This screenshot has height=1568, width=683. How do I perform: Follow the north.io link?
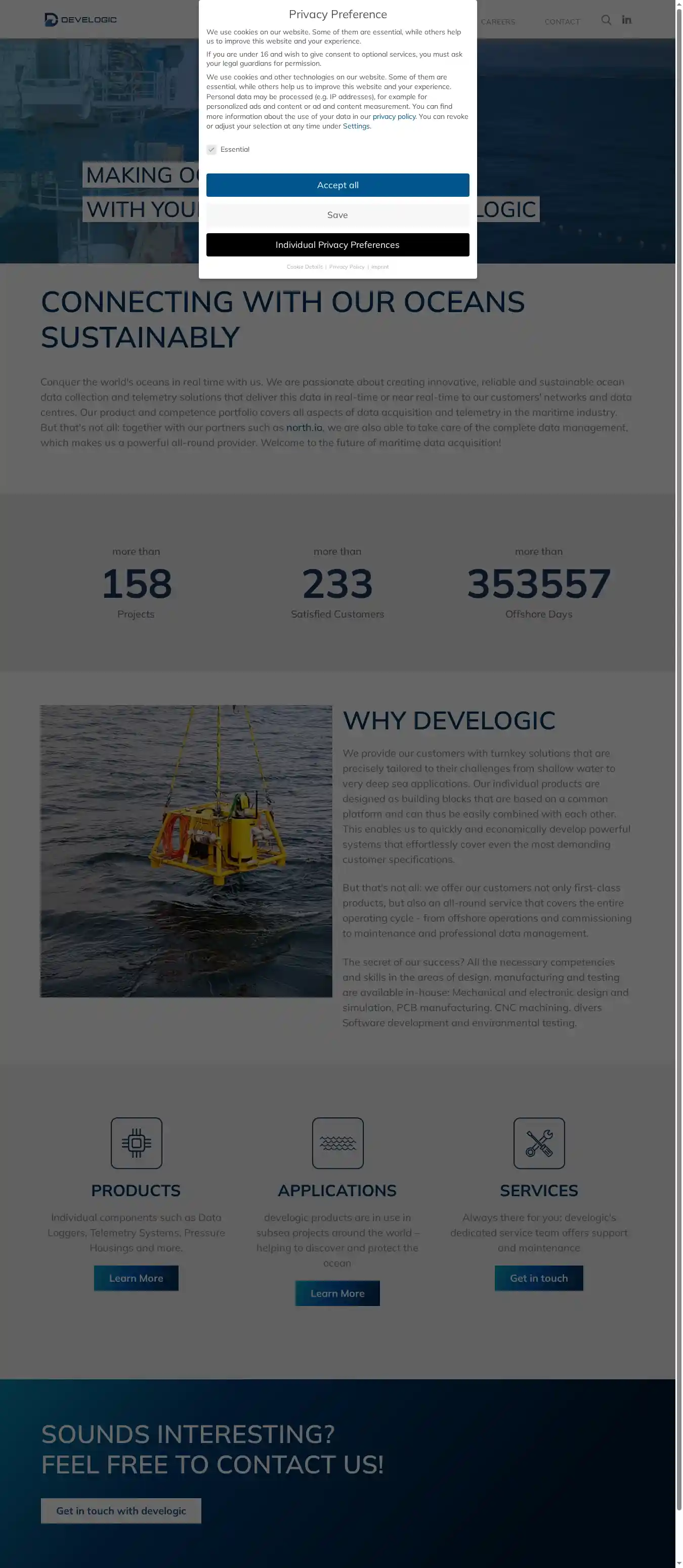tap(305, 428)
